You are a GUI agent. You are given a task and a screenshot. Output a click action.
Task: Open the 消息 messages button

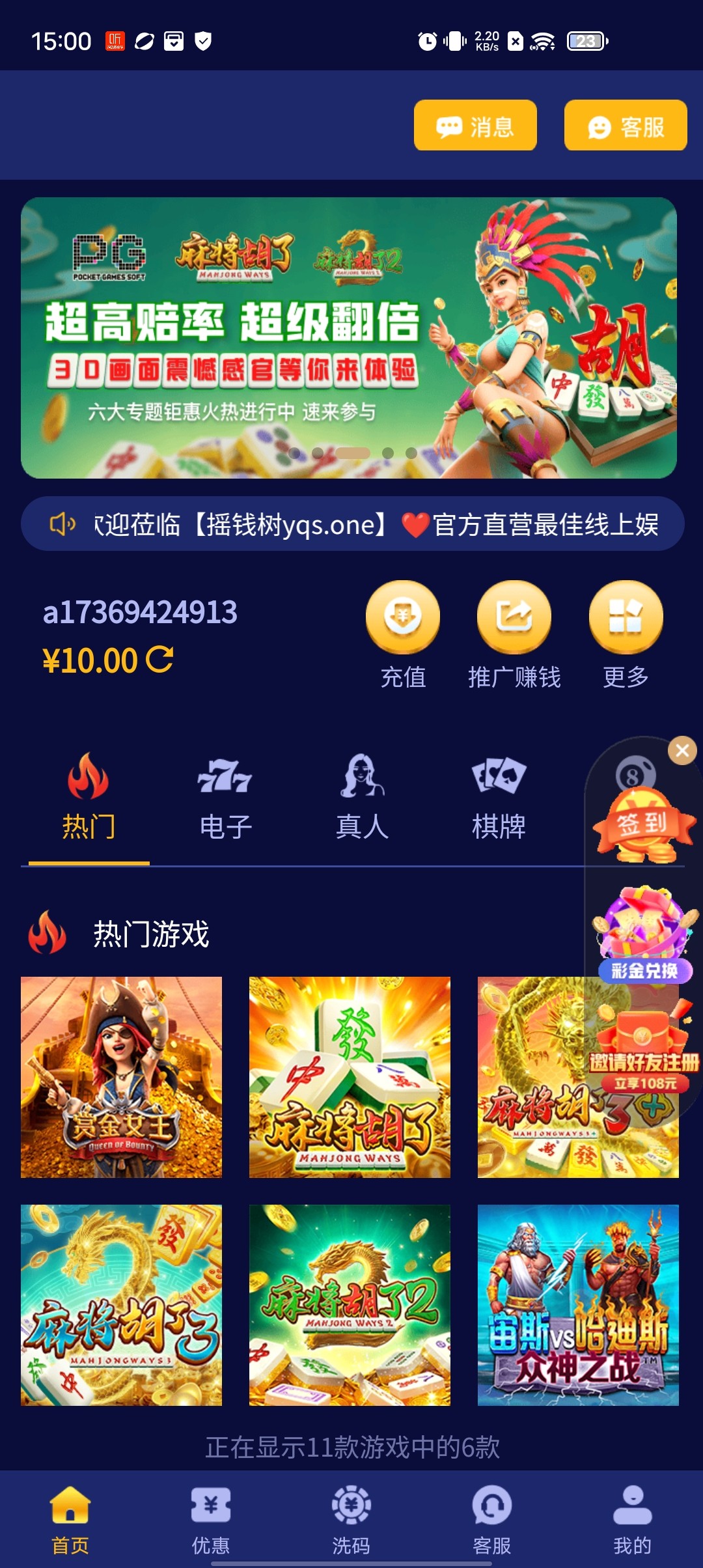[x=475, y=125]
